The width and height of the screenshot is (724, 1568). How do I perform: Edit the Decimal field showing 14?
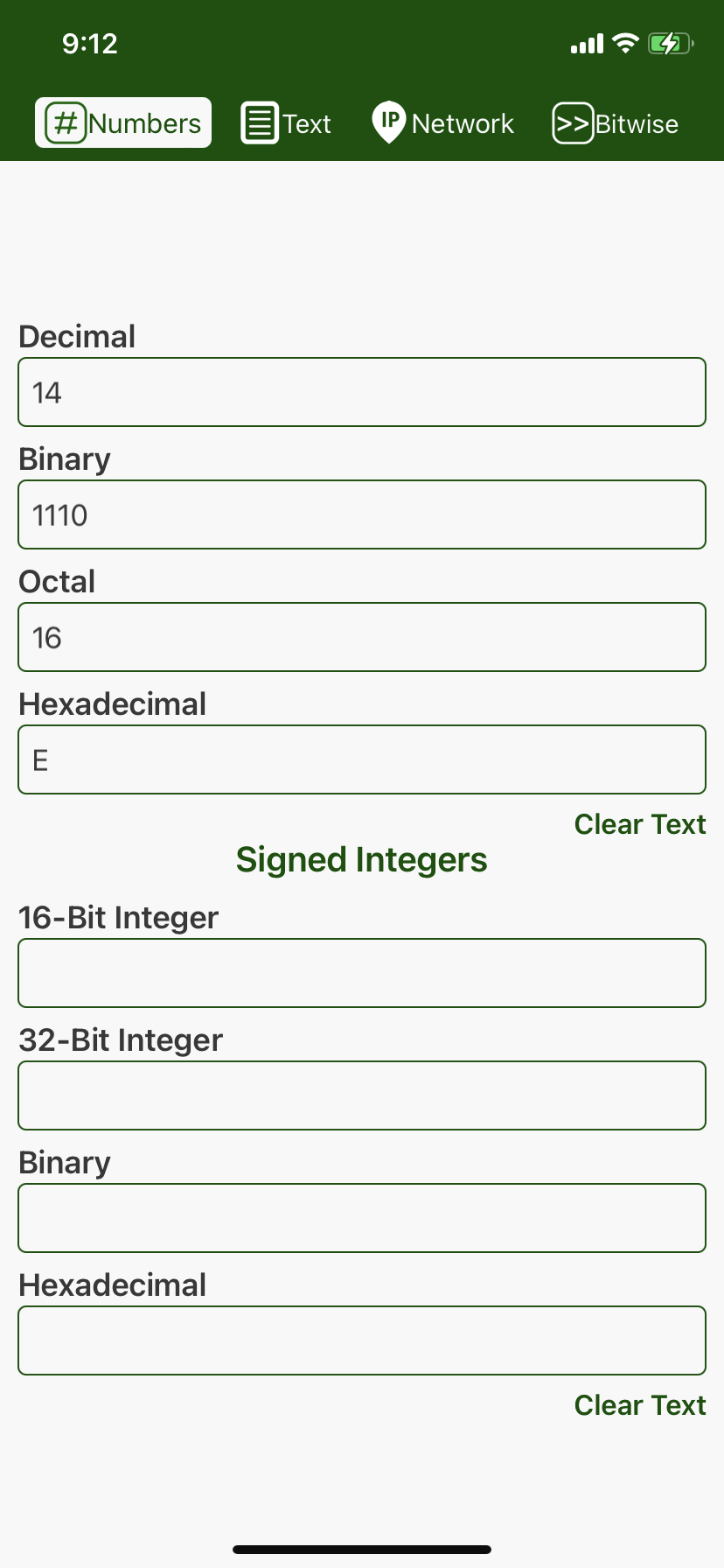[x=362, y=392]
